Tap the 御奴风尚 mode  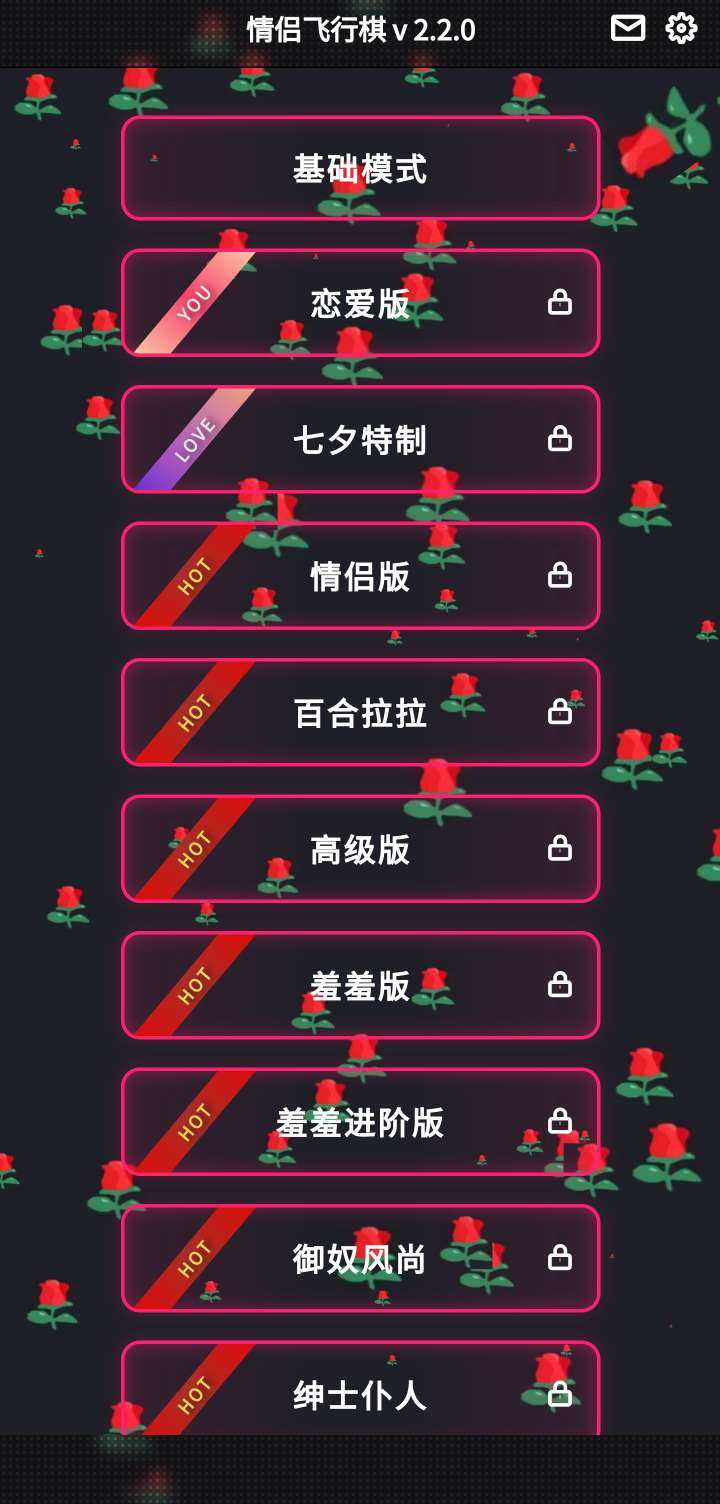coord(360,1258)
